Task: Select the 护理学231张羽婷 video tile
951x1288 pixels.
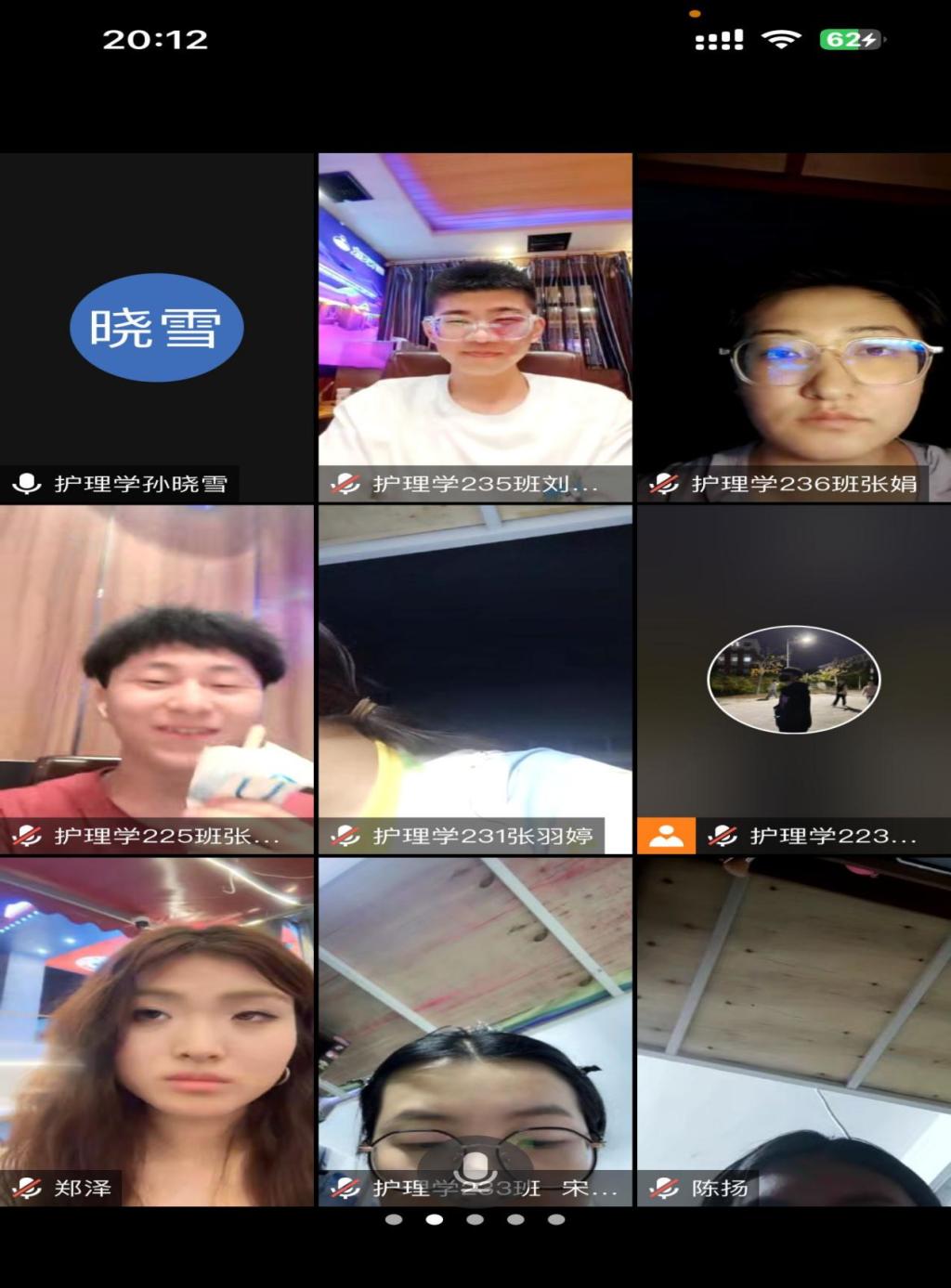Action: coord(475,679)
